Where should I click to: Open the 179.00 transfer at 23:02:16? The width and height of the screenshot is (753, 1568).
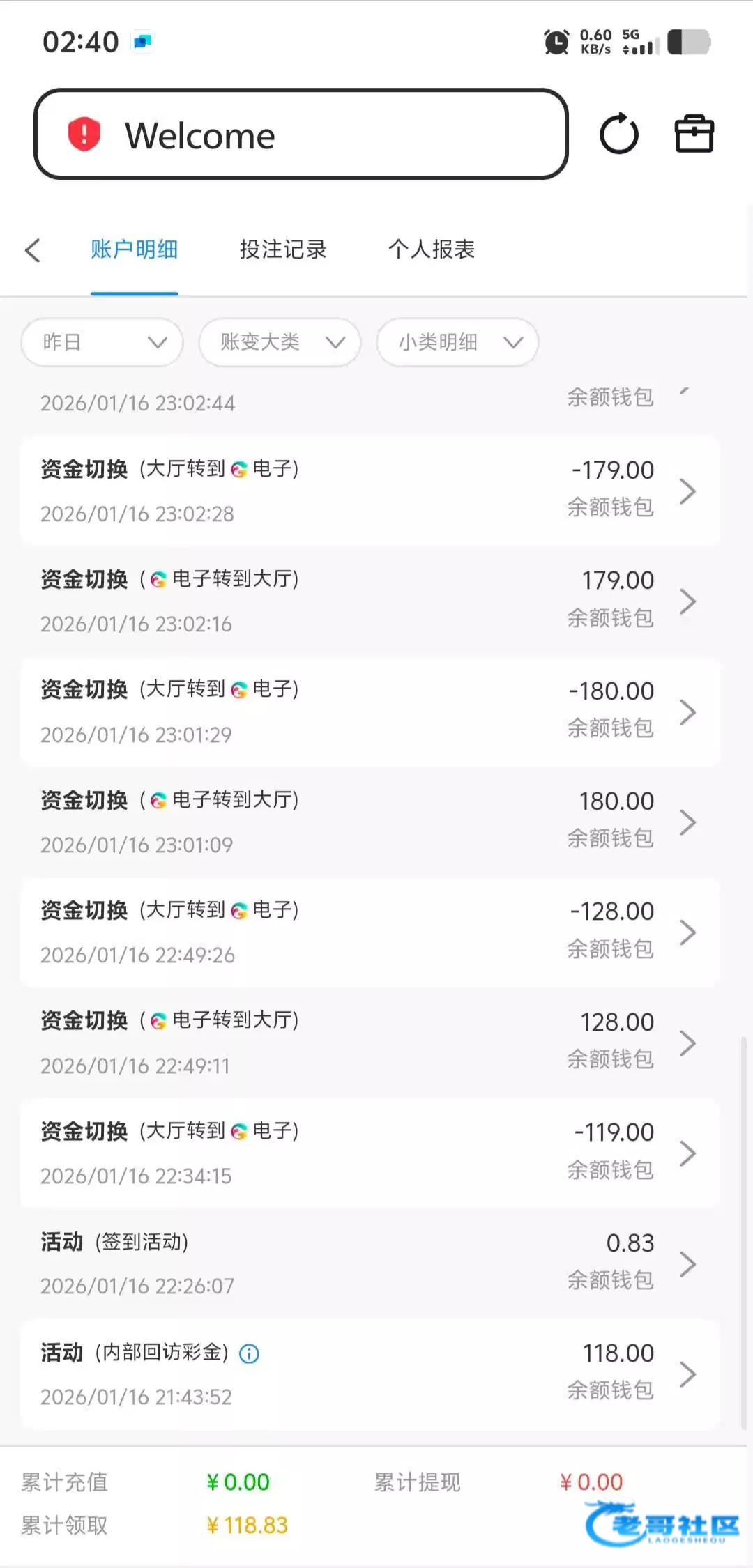coord(370,601)
